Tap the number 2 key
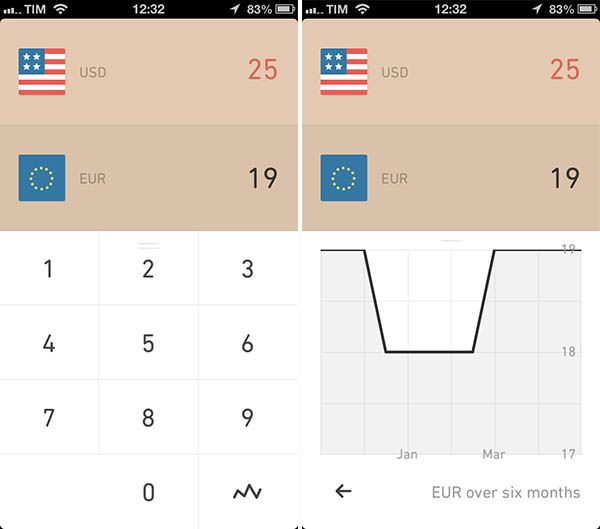This screenshot has height=529, width=600. tap(148, 268)
